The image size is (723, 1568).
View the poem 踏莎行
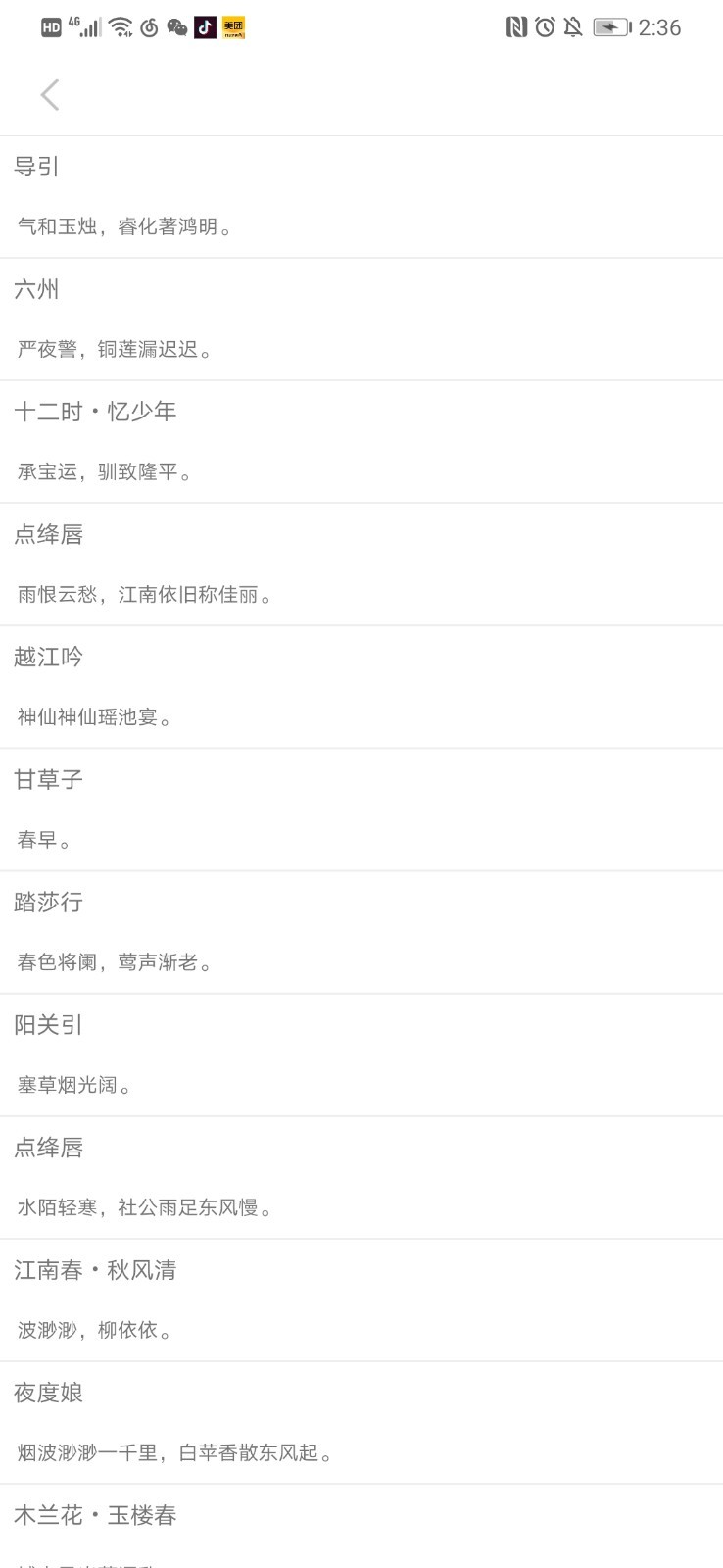coord(361,932)
